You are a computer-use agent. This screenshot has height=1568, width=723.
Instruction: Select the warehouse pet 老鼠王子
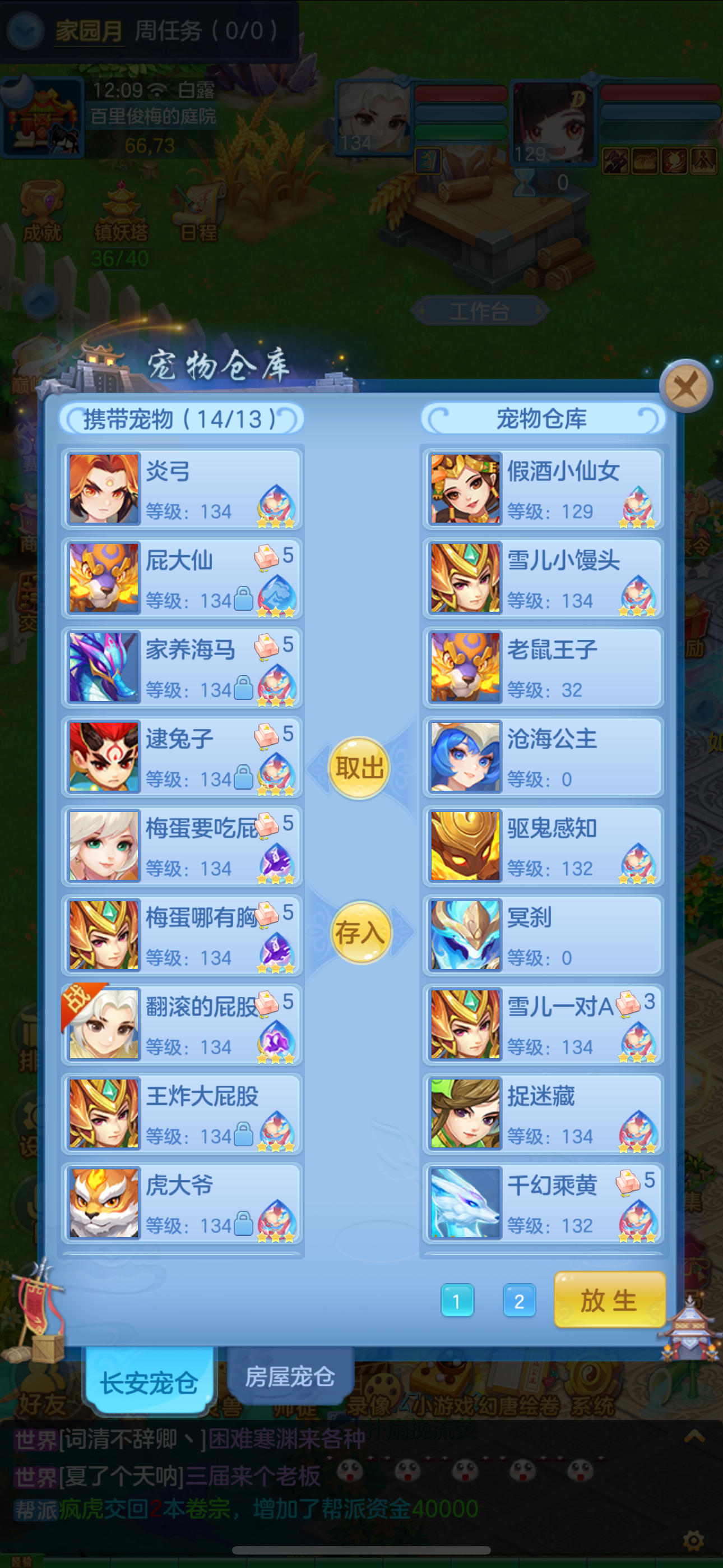(x=543, y=668)
